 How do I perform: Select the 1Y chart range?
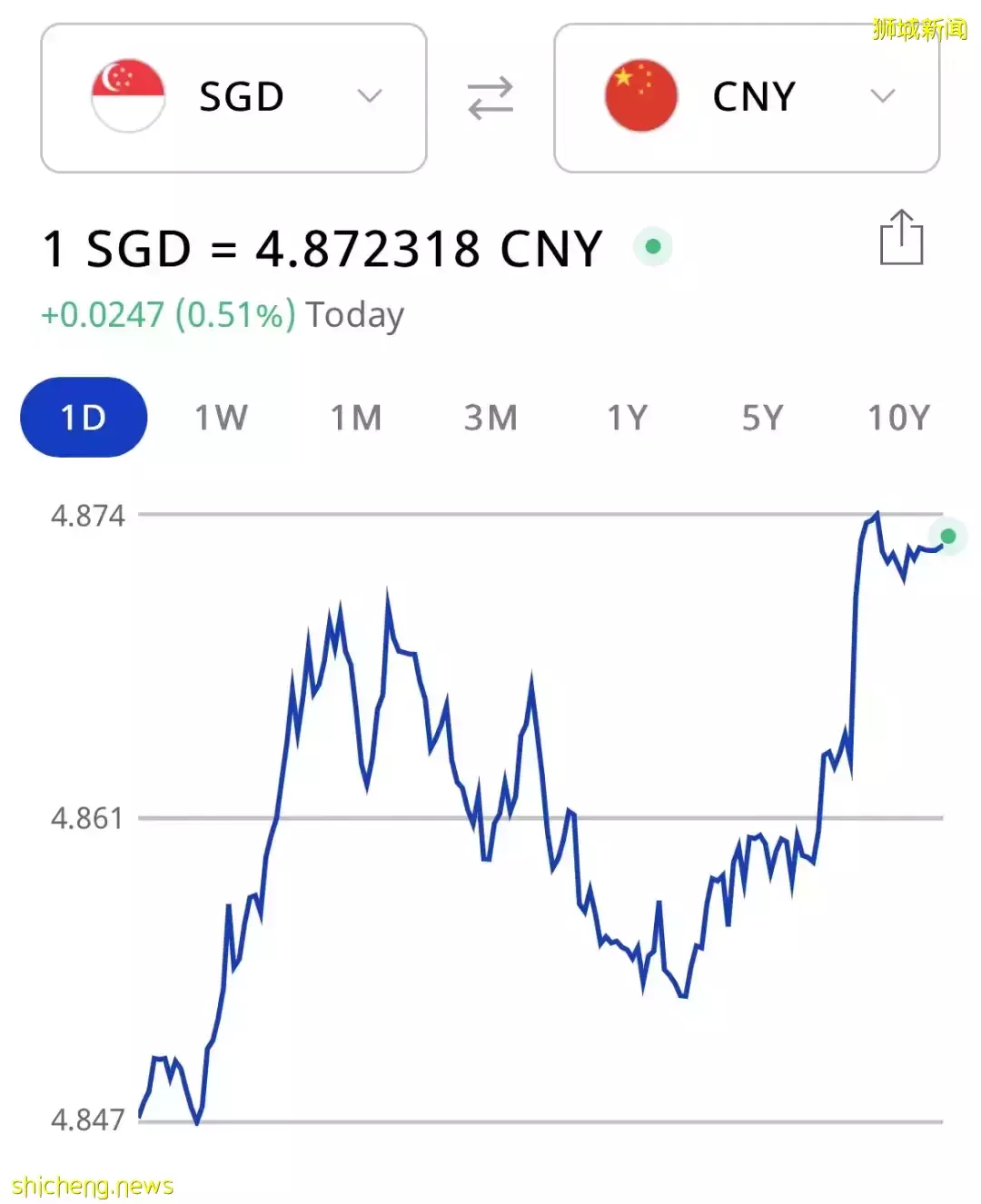628,418
